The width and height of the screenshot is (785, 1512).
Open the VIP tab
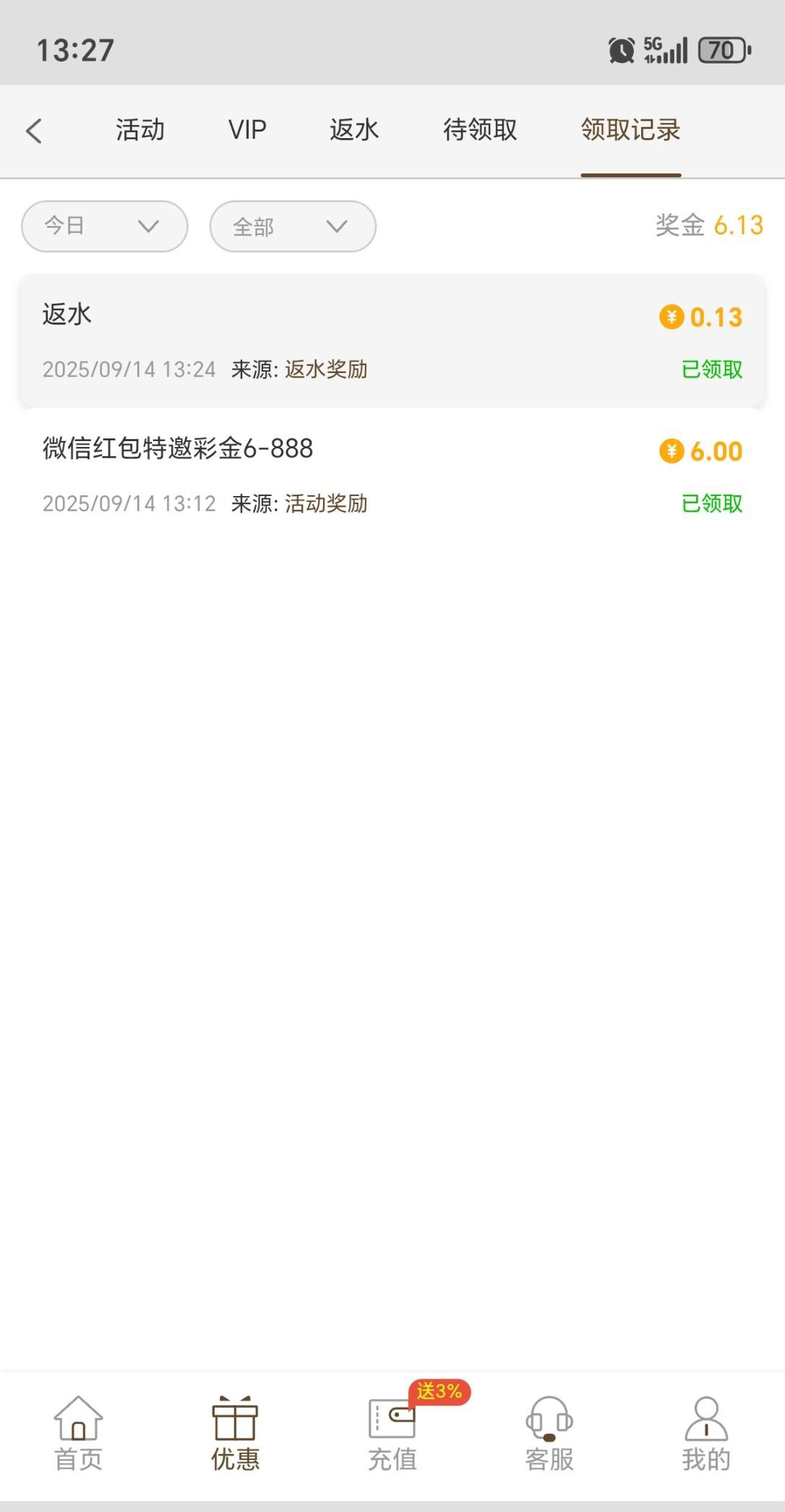coord(247,130)
